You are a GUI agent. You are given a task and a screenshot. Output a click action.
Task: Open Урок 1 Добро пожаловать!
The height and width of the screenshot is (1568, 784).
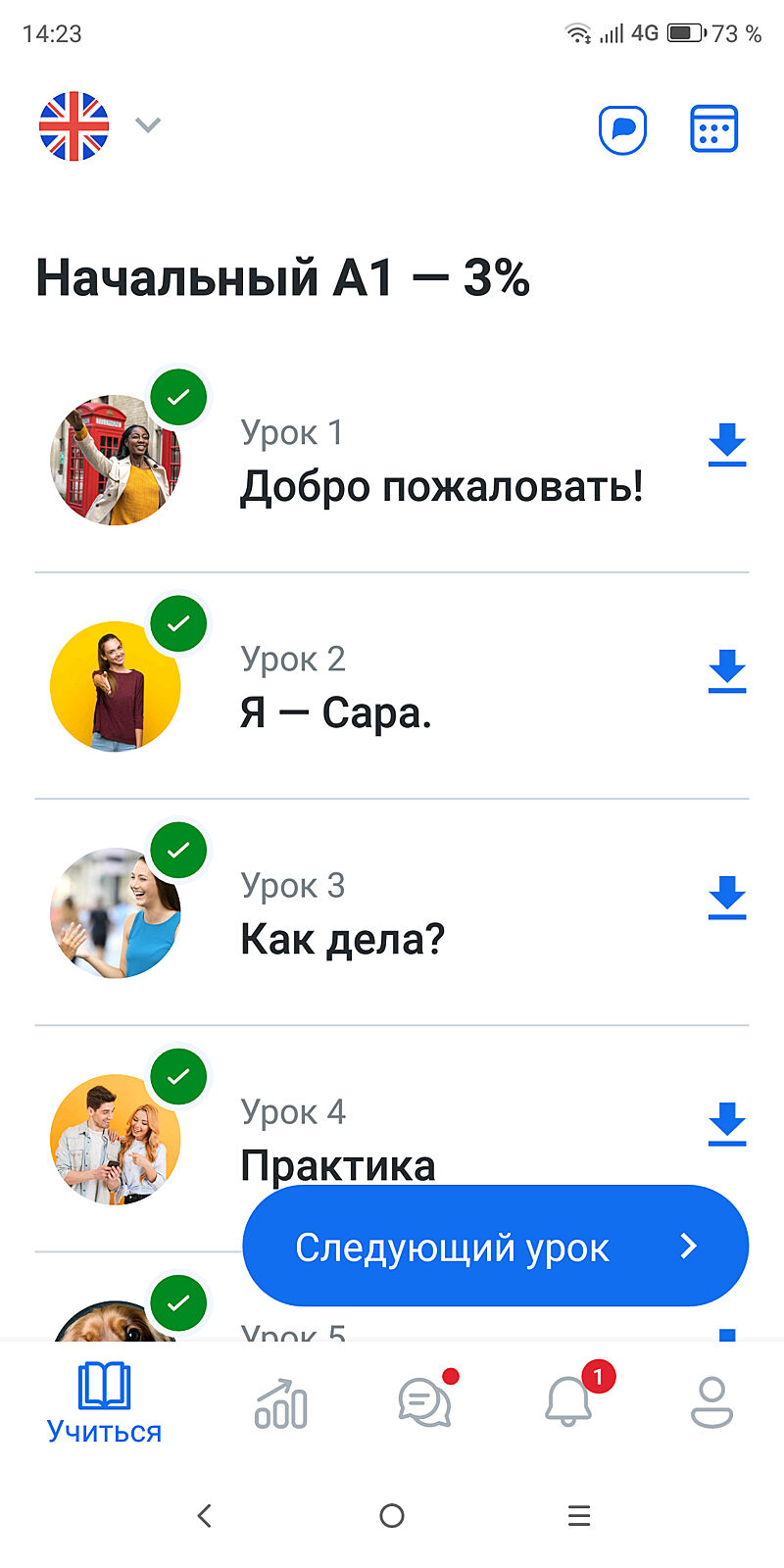pyautogui.click(x=441, y=461)
